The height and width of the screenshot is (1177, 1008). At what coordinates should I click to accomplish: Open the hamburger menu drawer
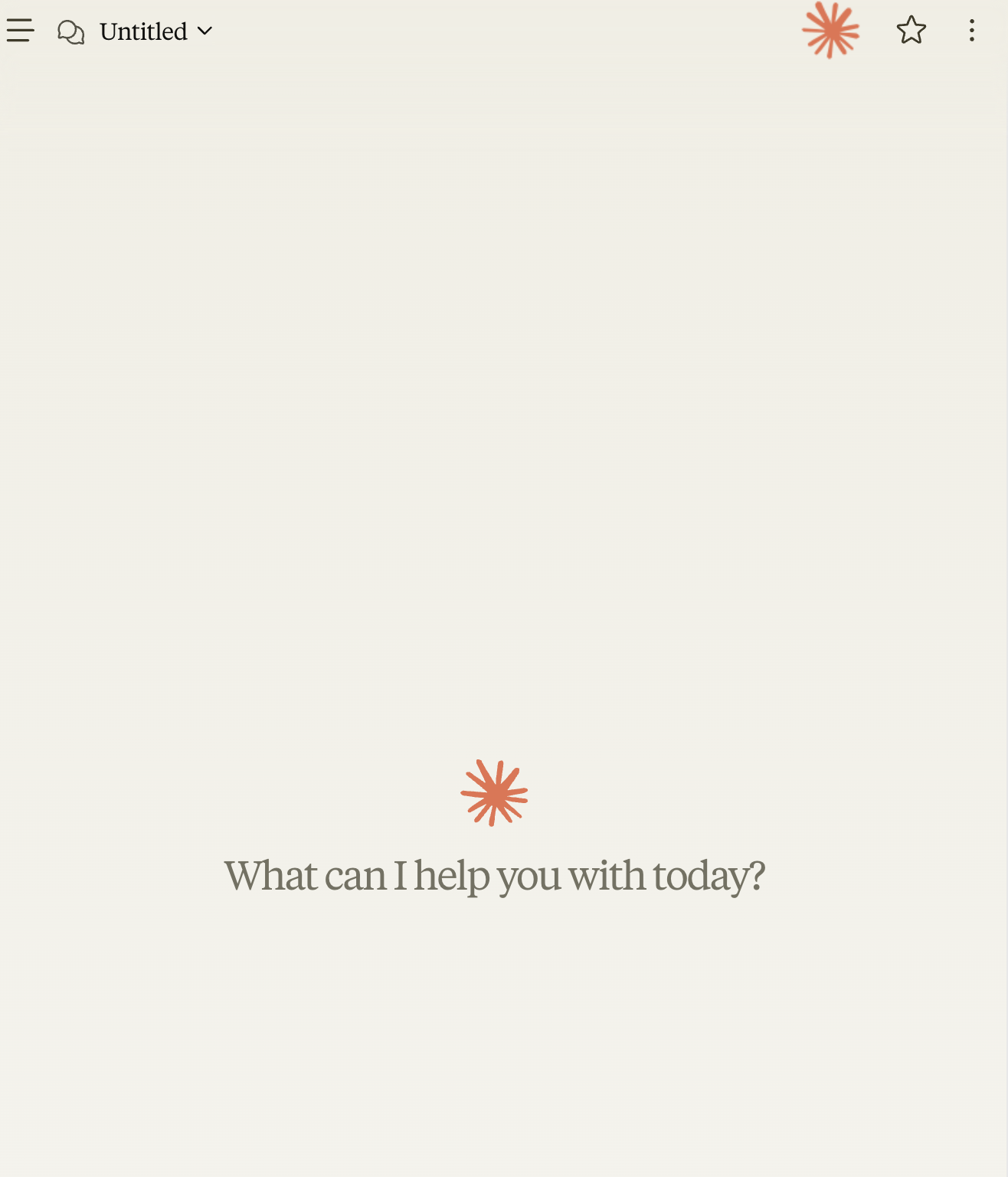(21, 31)
